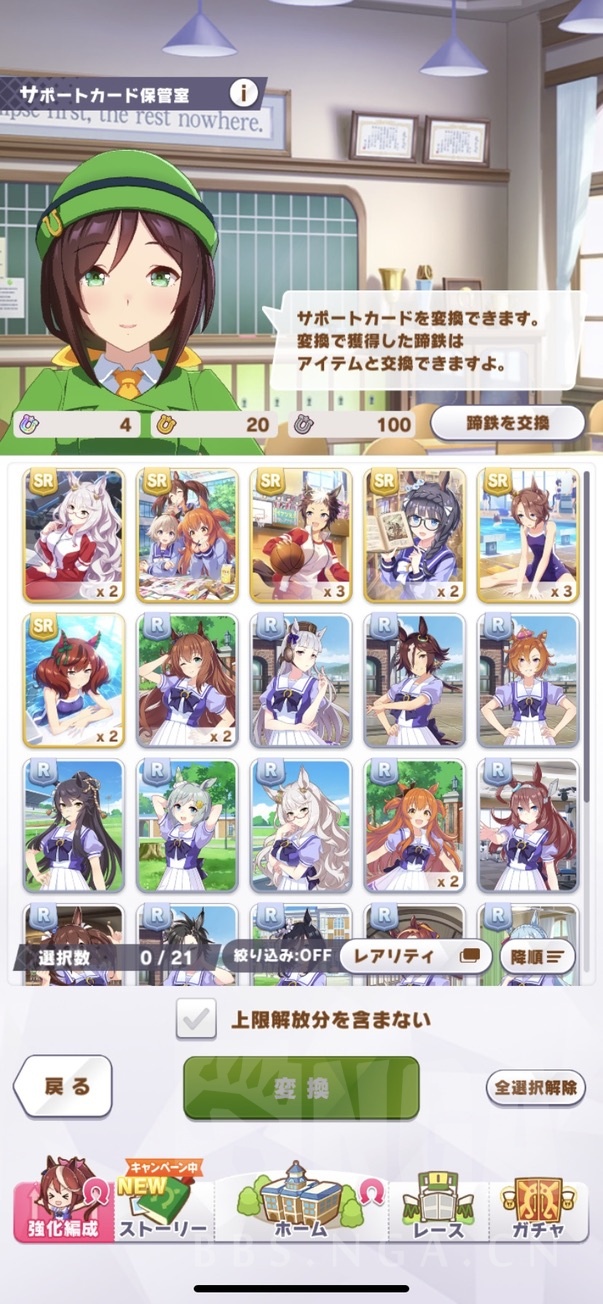Select the first SR white-haired card x2
This screenshot has height=1304, width=603.
tap(74, 535)
